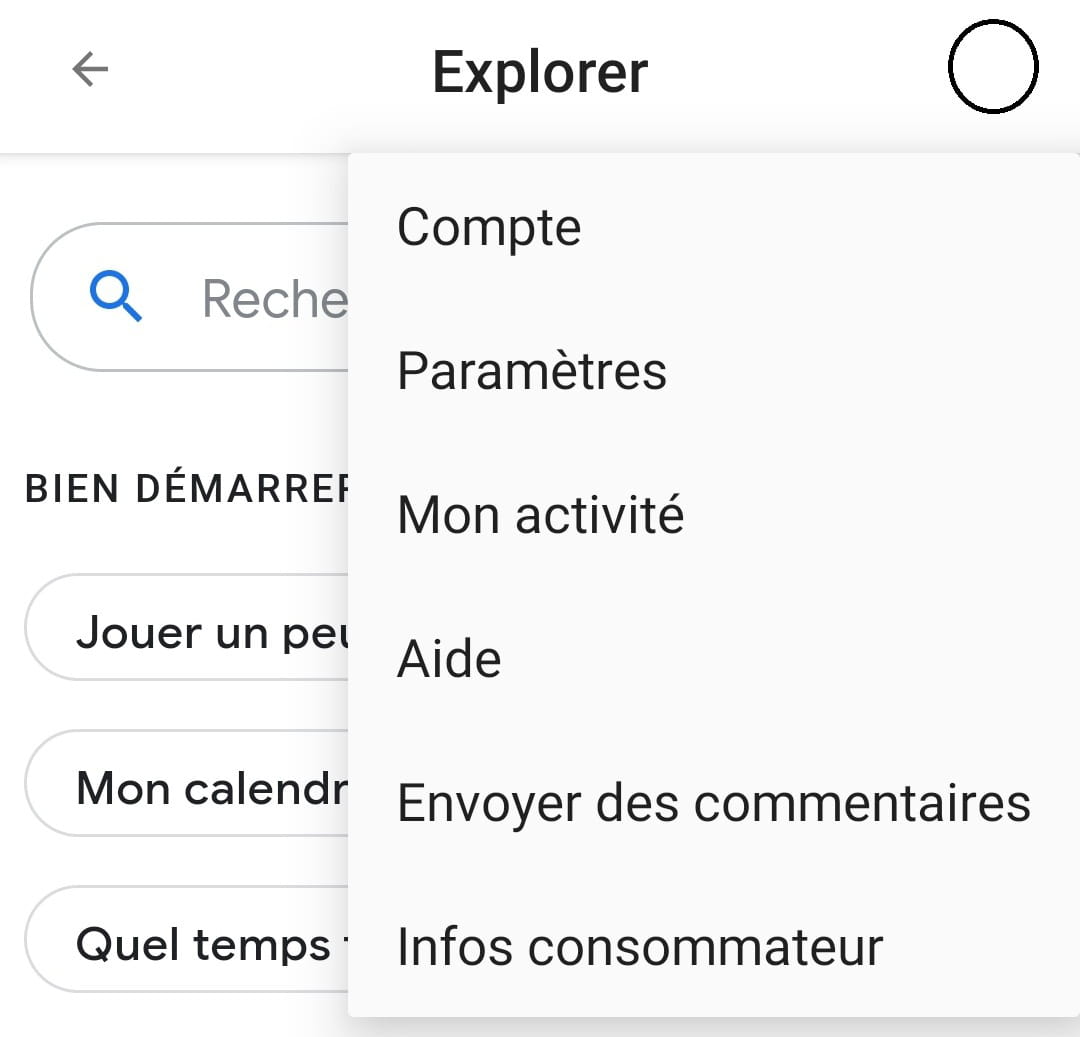The height and width of the screenshot is (1037, 1080).
Task: Tap the Mon calendrier suggestion chip
Action: point(200,788)
